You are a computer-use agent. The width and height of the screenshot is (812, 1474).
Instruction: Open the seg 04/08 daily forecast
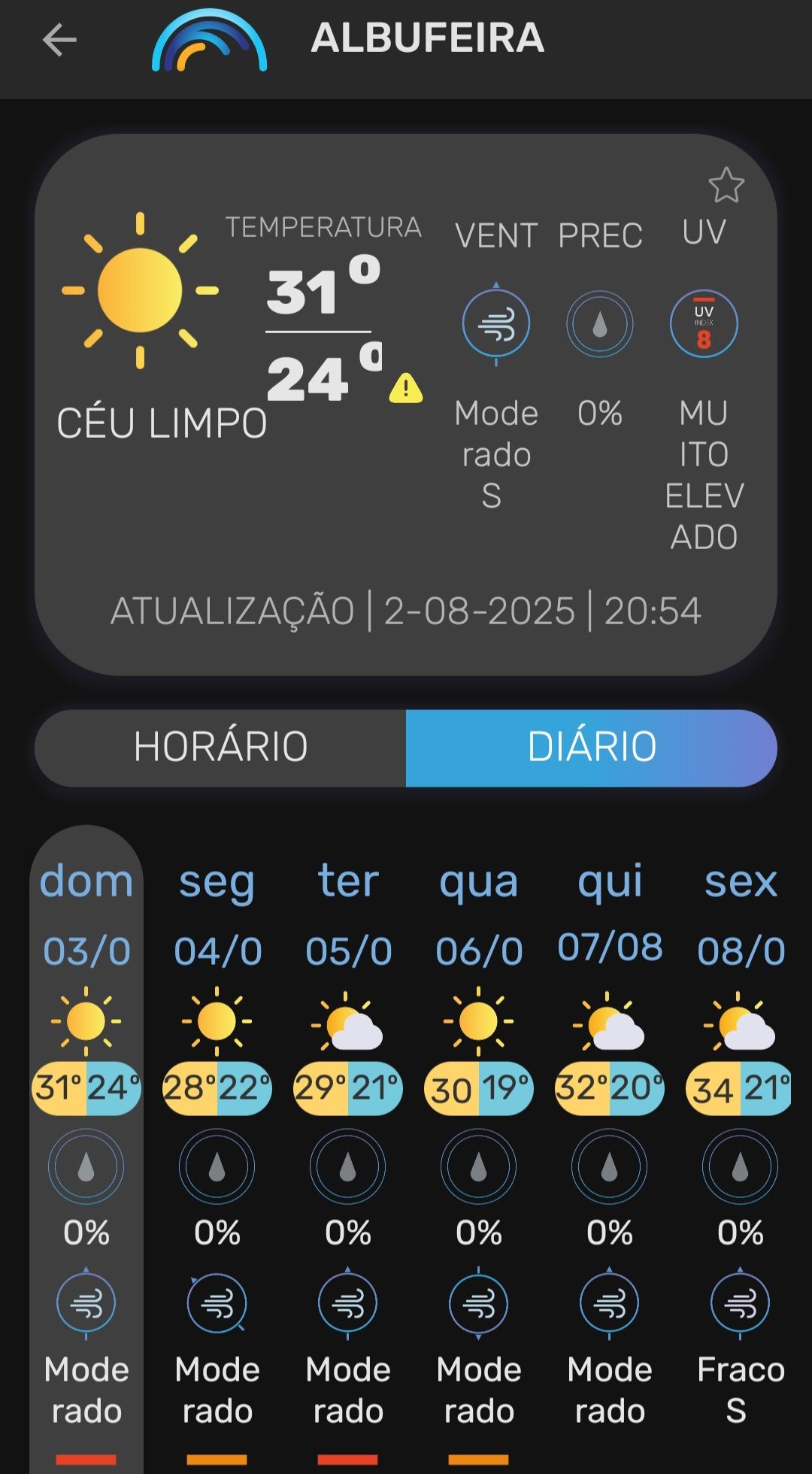coord(217,1128)
